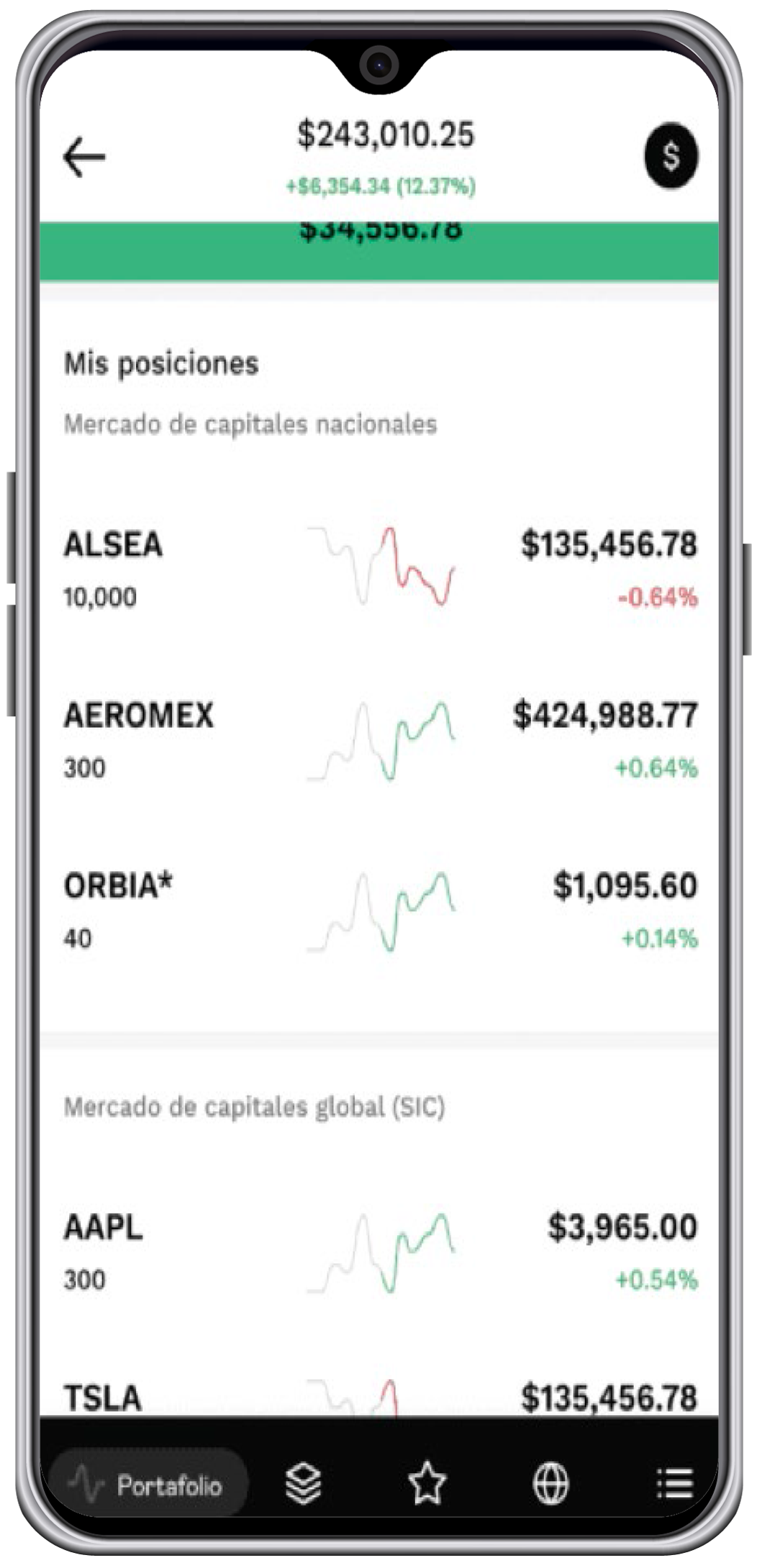View the ORBIA* position details
Image resolution: width=757 pixels, height=1568 pixels.
click(379, 910)
